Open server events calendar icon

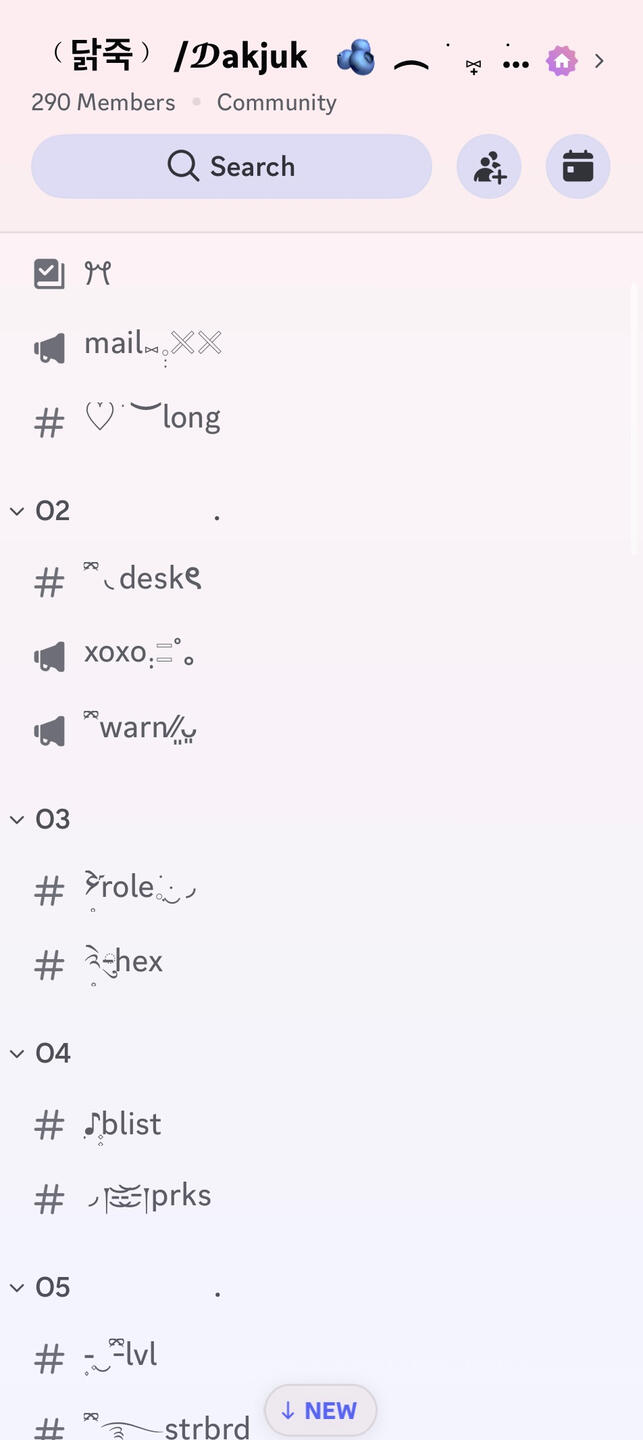point(578,166)
